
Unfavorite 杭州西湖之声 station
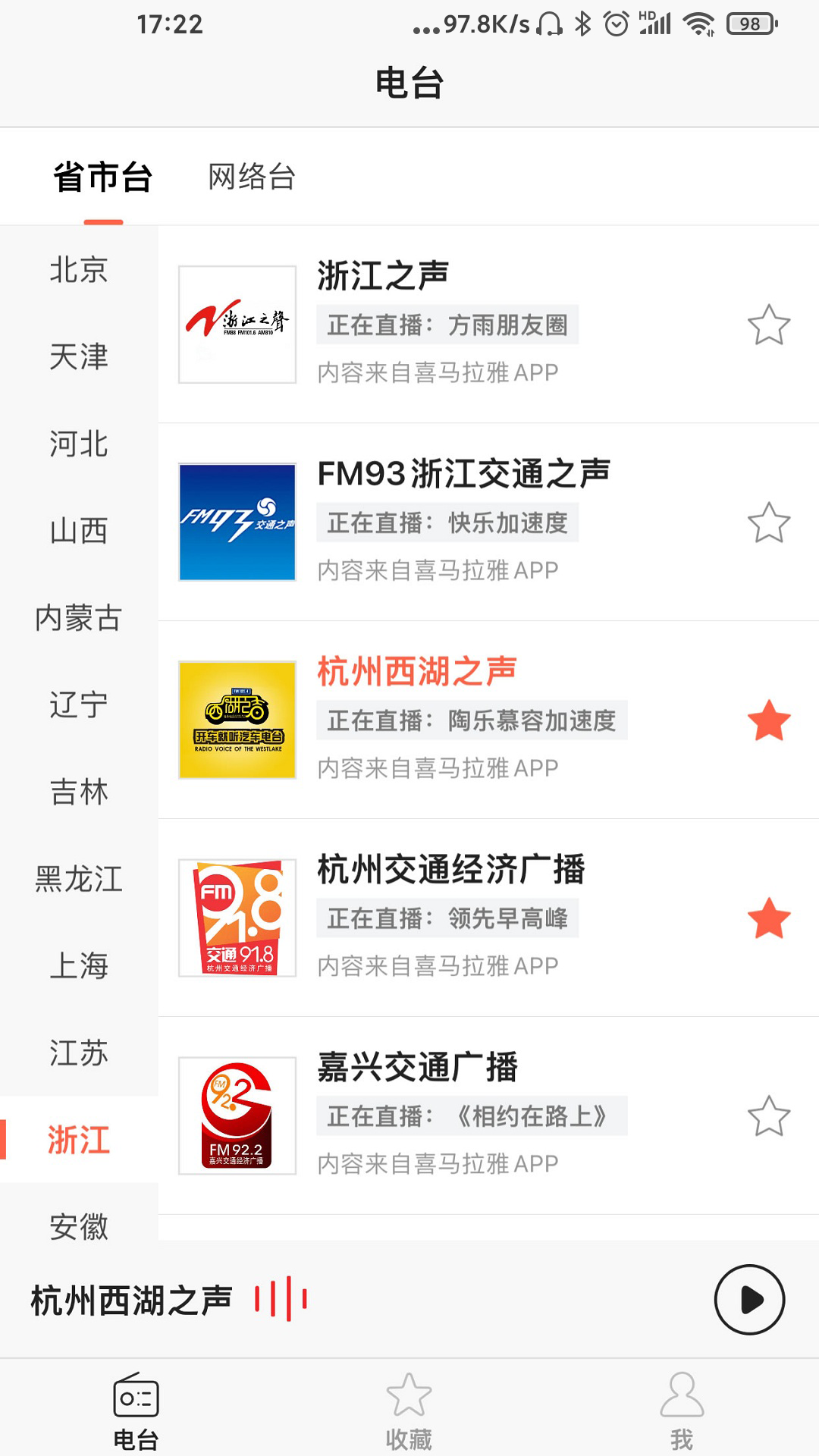point(768,720)
